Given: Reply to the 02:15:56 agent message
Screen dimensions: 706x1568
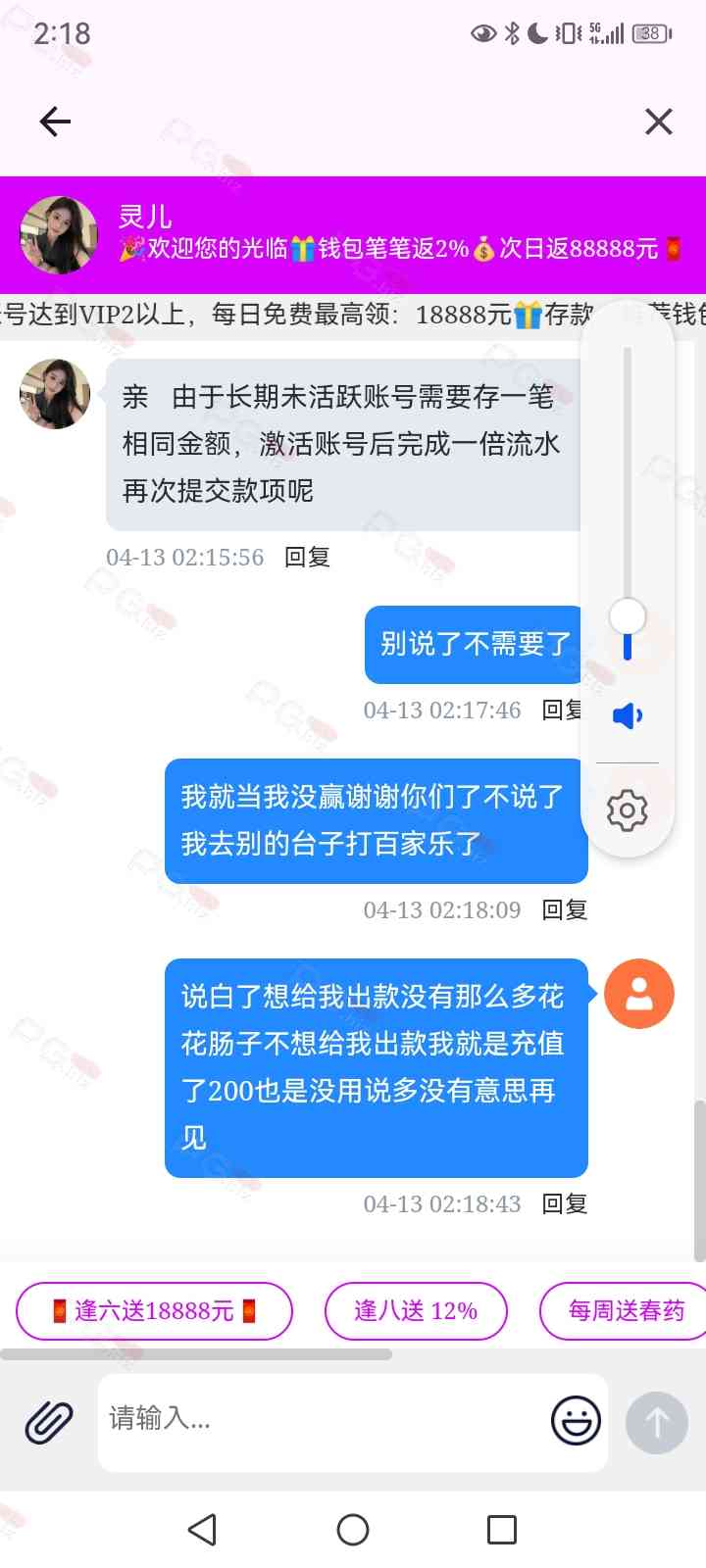Looking at the screenshot, I should click(307, 557).
